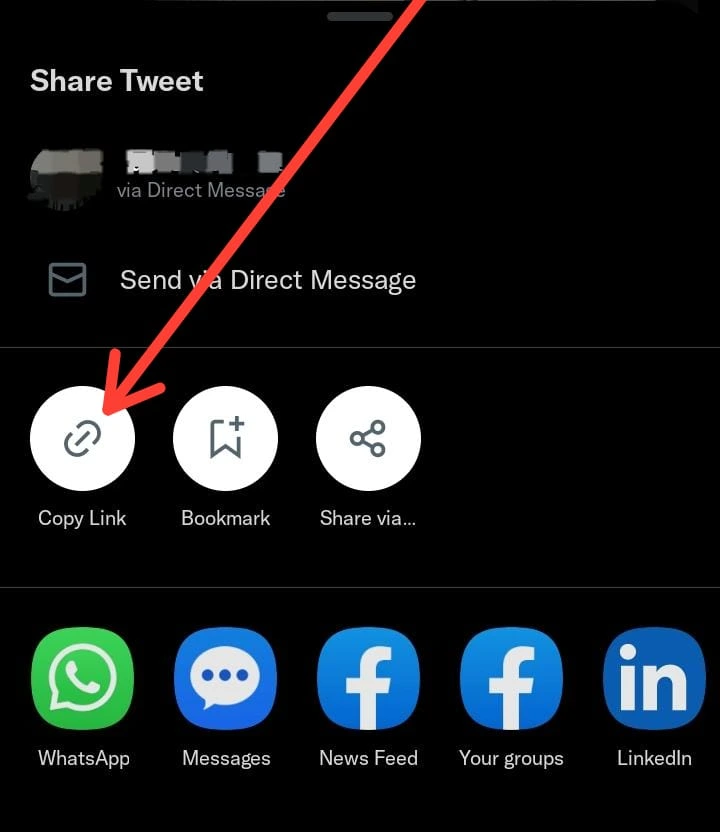Open the Share via option

click(368, 438)
